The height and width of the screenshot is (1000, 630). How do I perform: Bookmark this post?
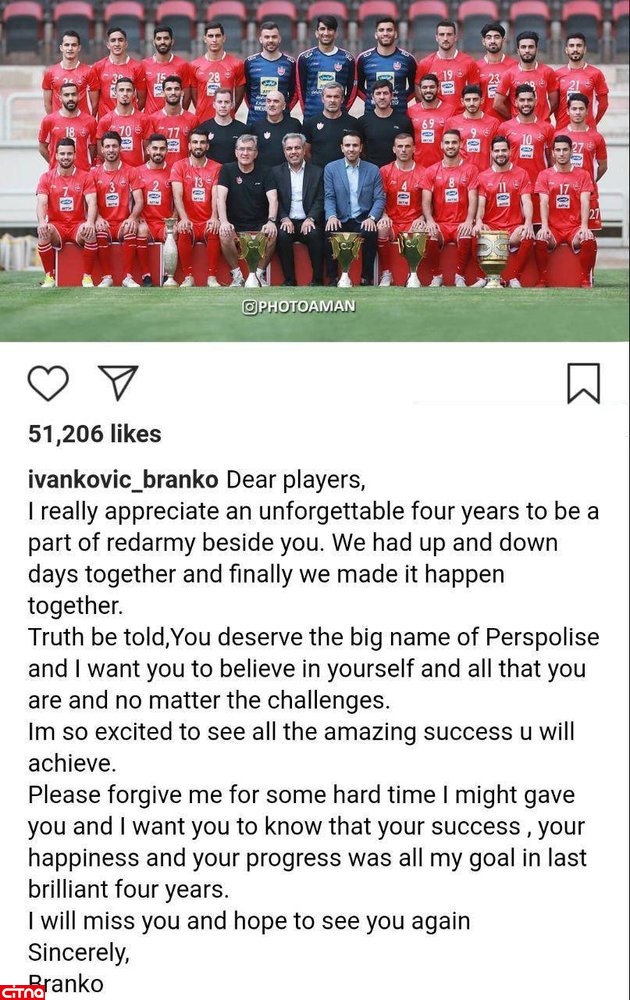(583, 383)
